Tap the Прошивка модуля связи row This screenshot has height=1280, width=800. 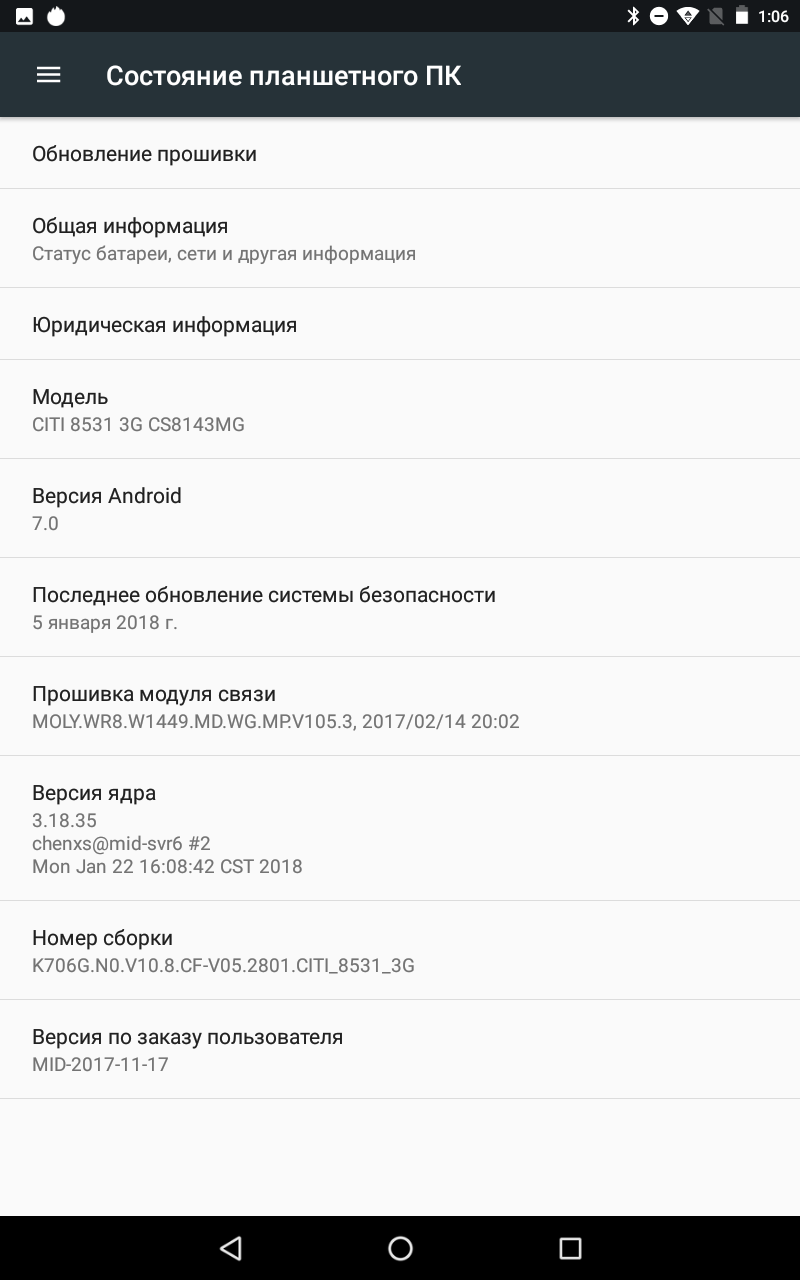400,707
